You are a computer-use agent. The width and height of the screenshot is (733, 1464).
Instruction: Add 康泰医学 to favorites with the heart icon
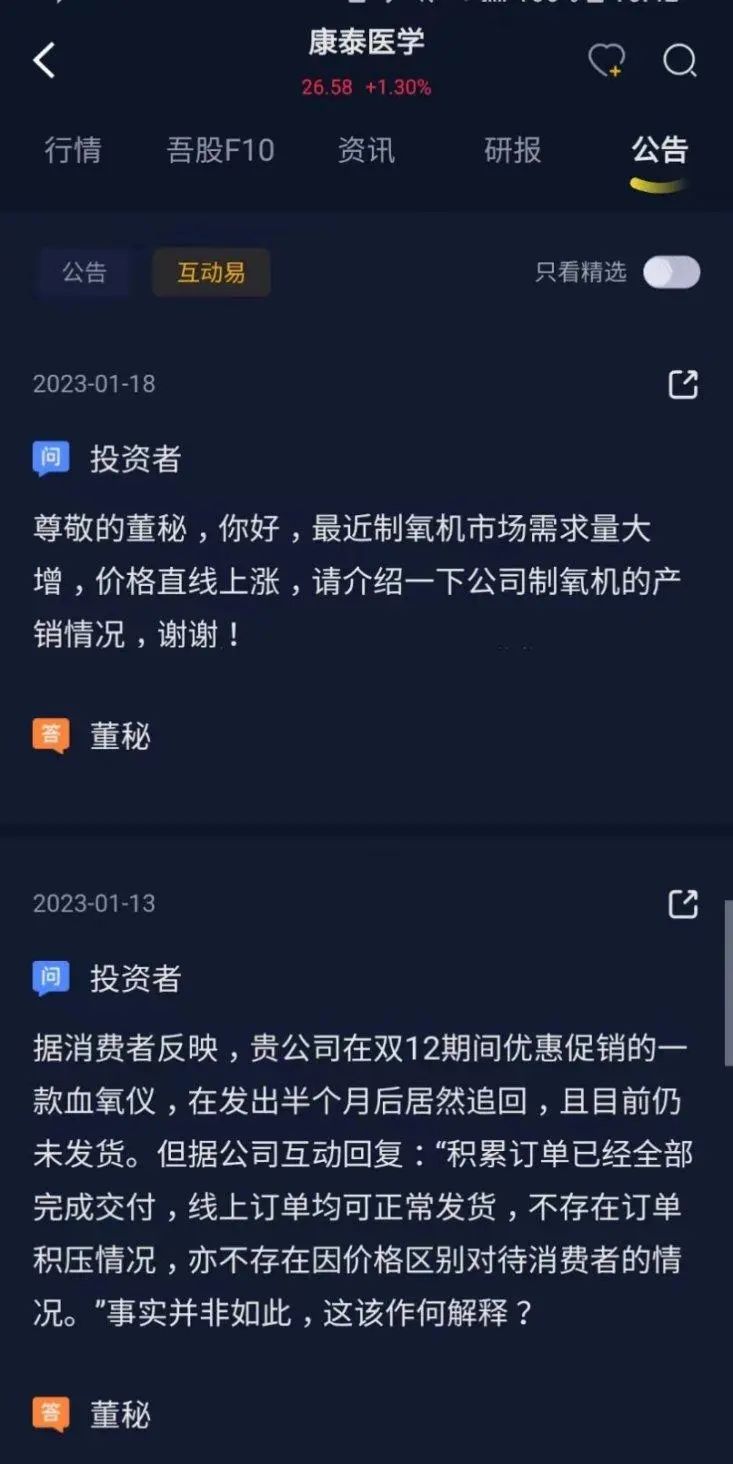(x=606, y=62)
